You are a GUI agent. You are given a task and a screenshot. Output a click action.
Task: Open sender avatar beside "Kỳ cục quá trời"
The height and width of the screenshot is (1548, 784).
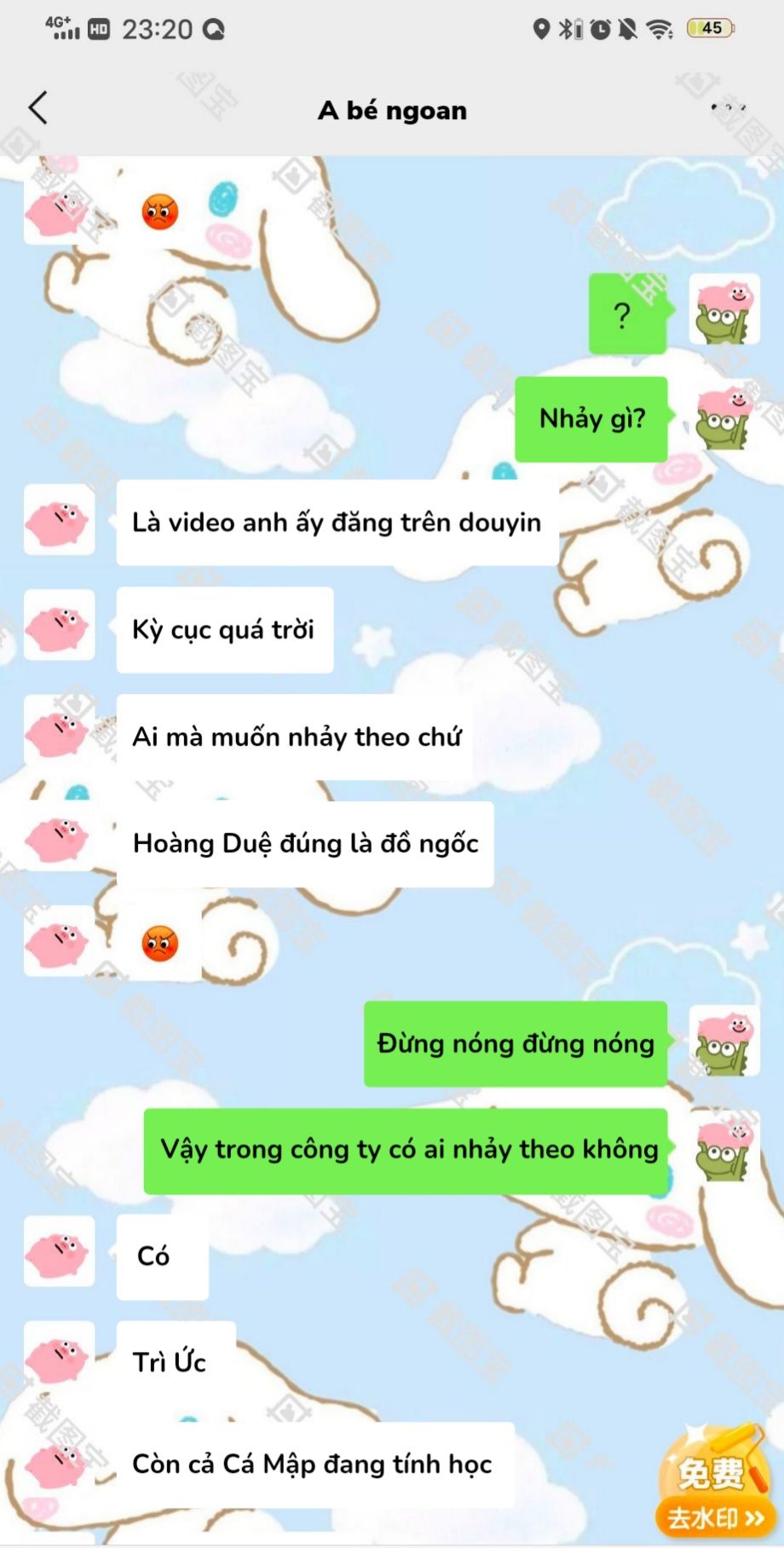[59, 627]
